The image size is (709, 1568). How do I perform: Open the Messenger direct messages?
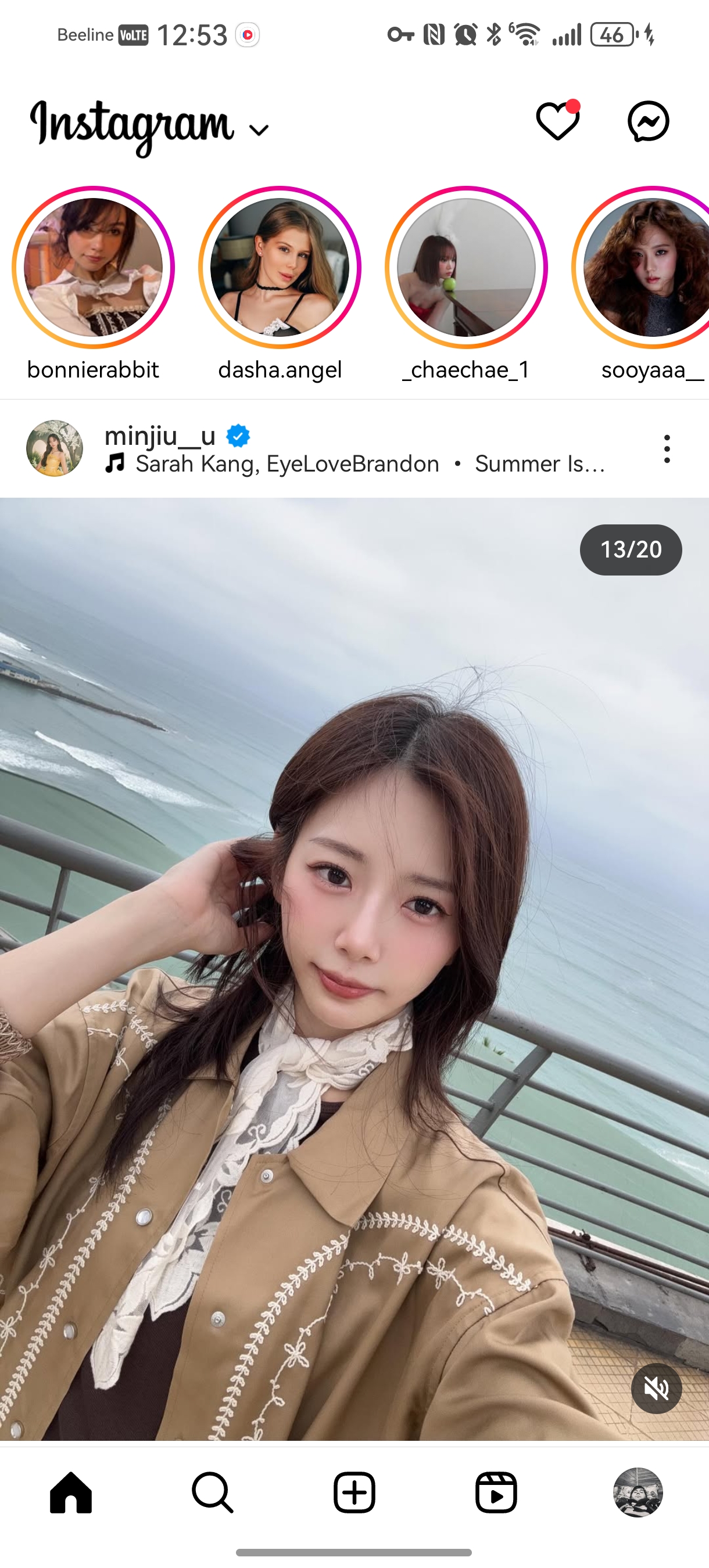point(648,121)
